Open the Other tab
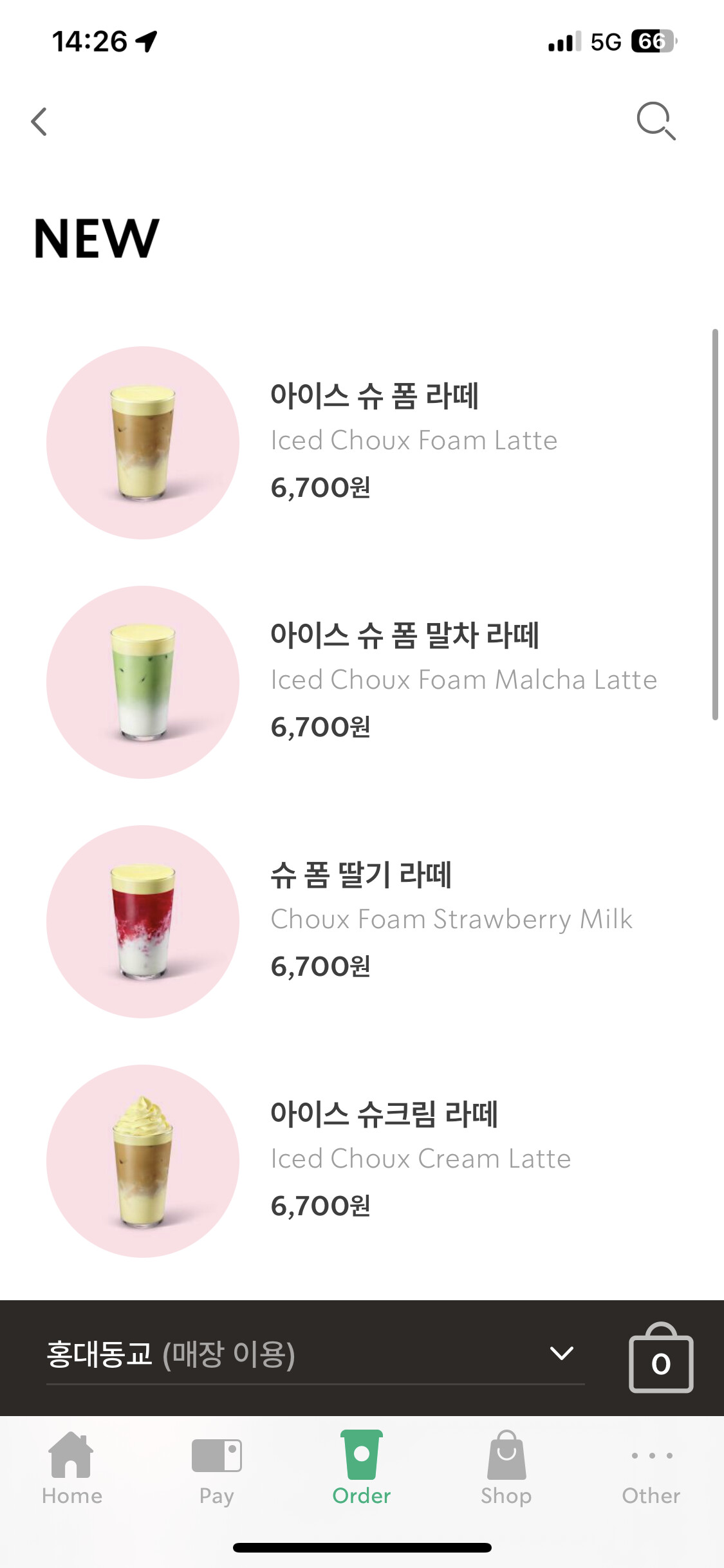The height and width of the screenshot is (1568, 724). point(651,1469)
